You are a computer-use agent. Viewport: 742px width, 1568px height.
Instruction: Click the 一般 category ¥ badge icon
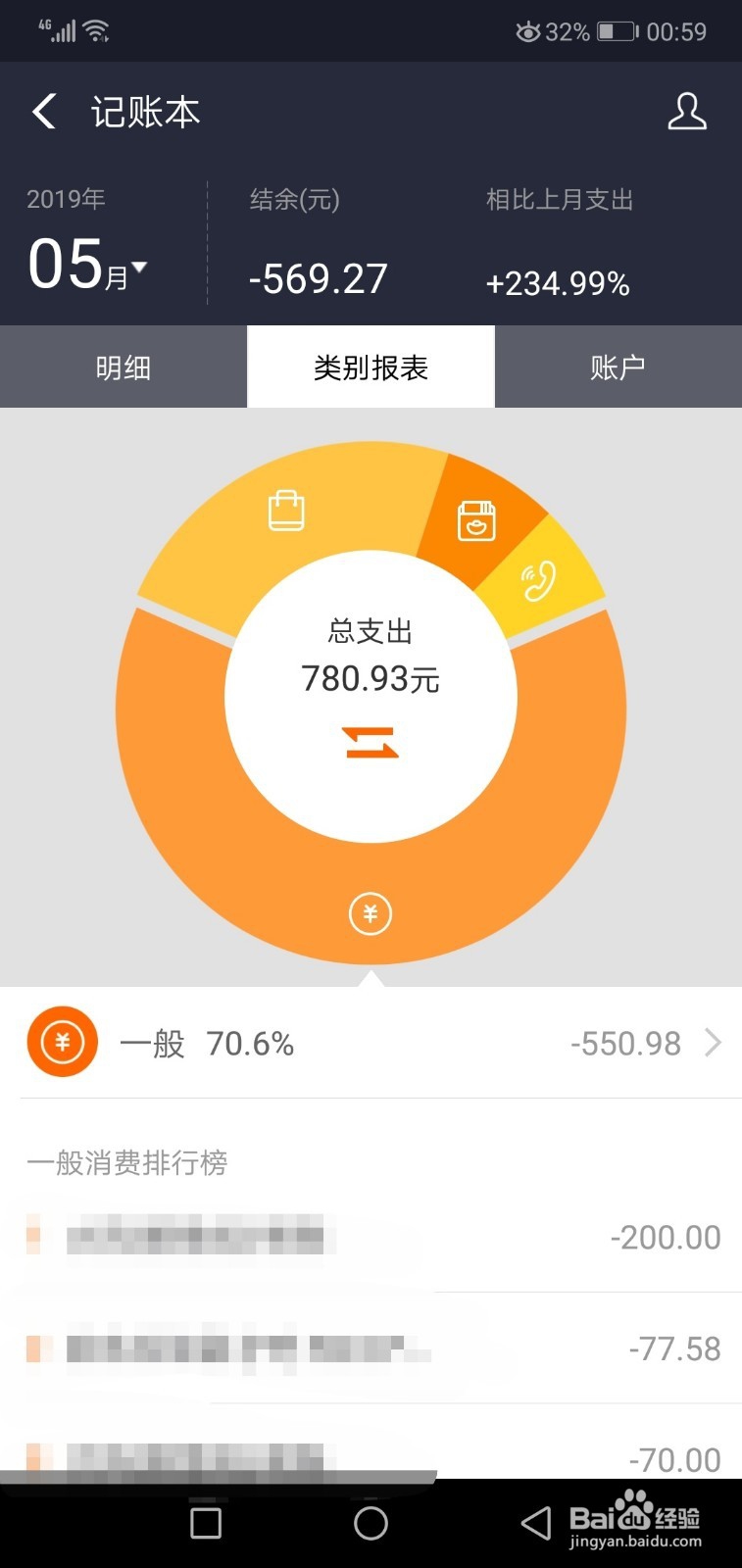point(62,1042)
